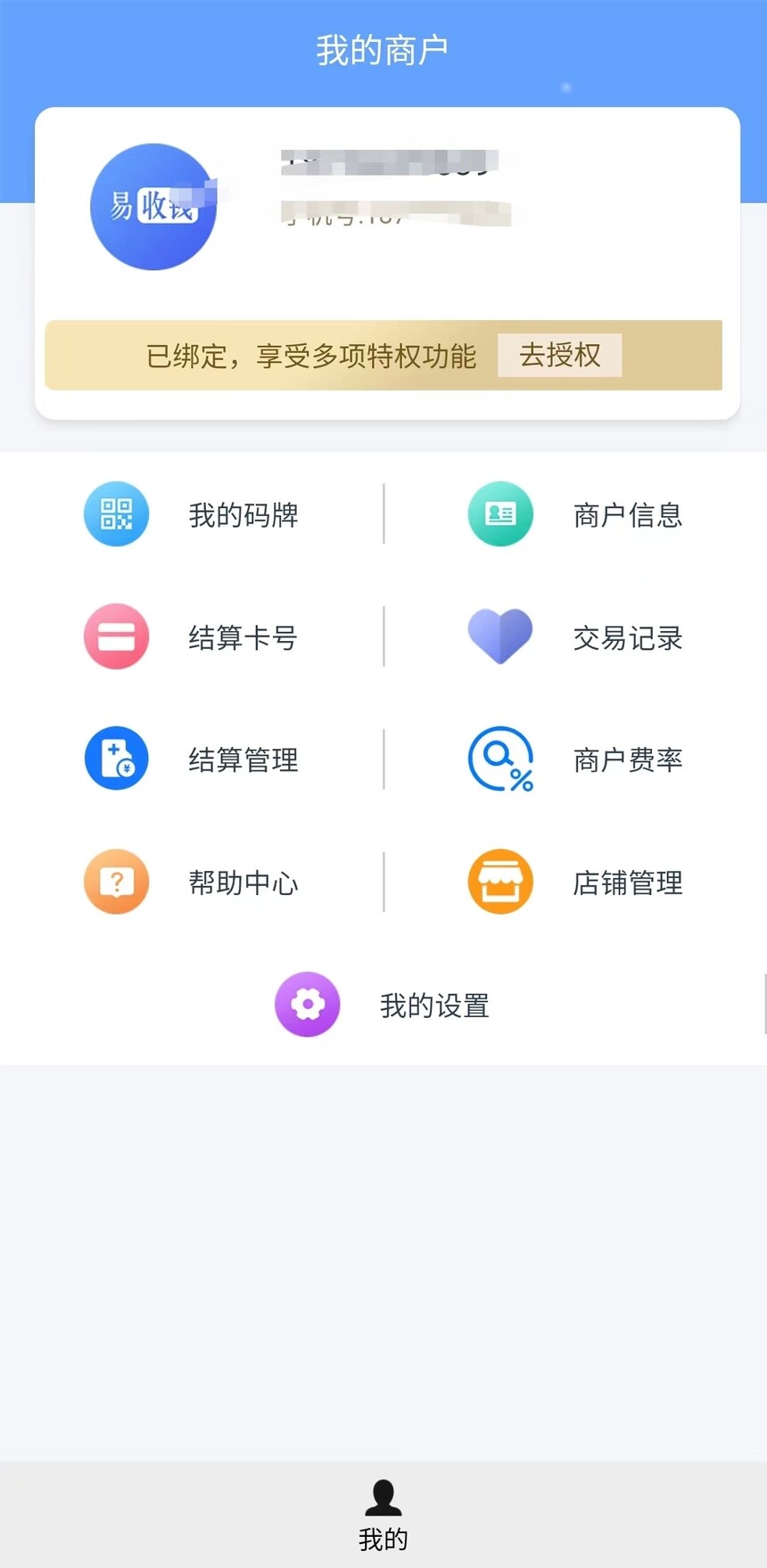The height and width of the screenshot is (1568, 767).
Task: Open 店铺管理
Action: coord(575,883)
